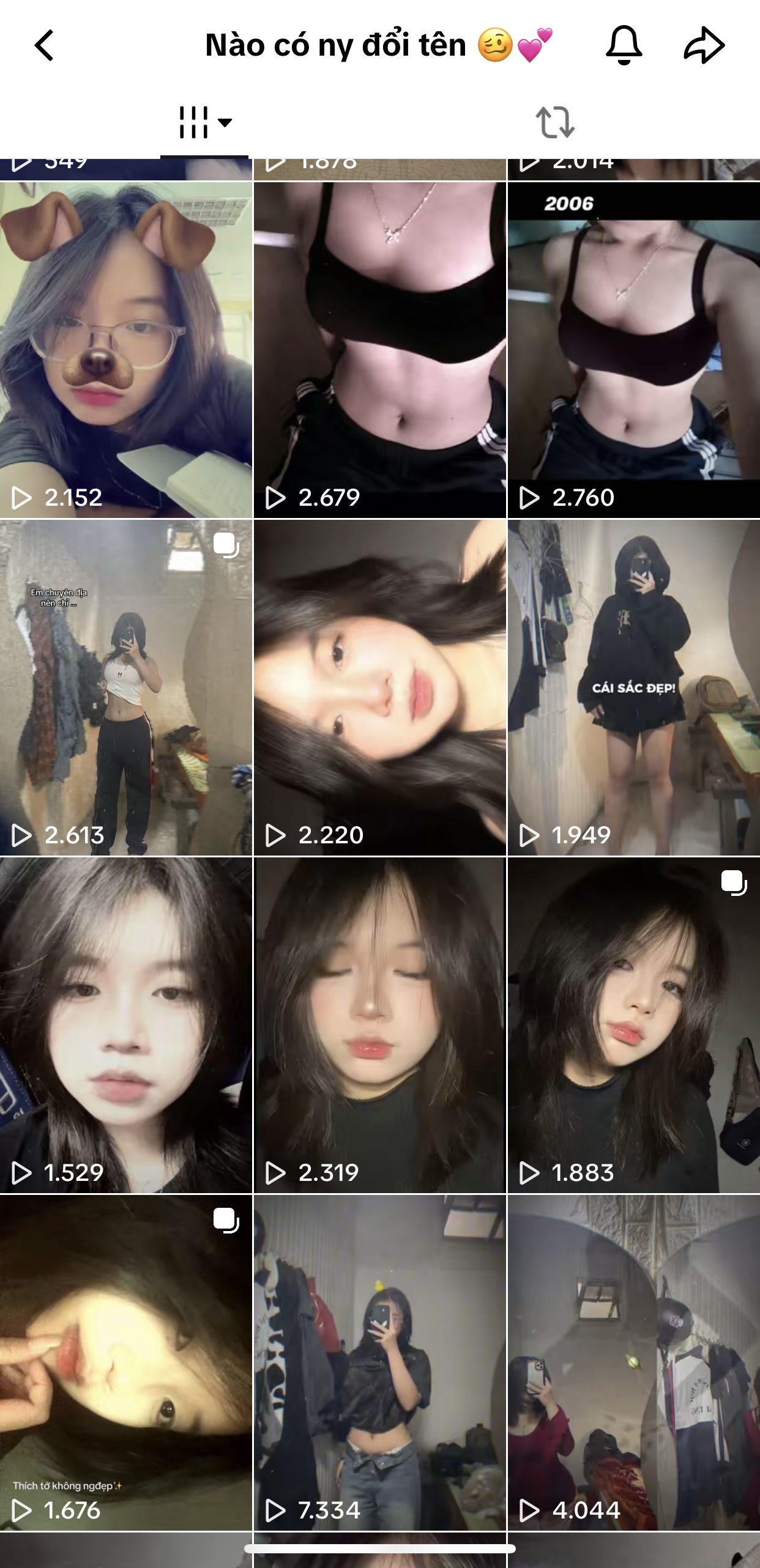Go back using the top-left arrow
This screenshot has height=1568, width=760.
point(45,45)
